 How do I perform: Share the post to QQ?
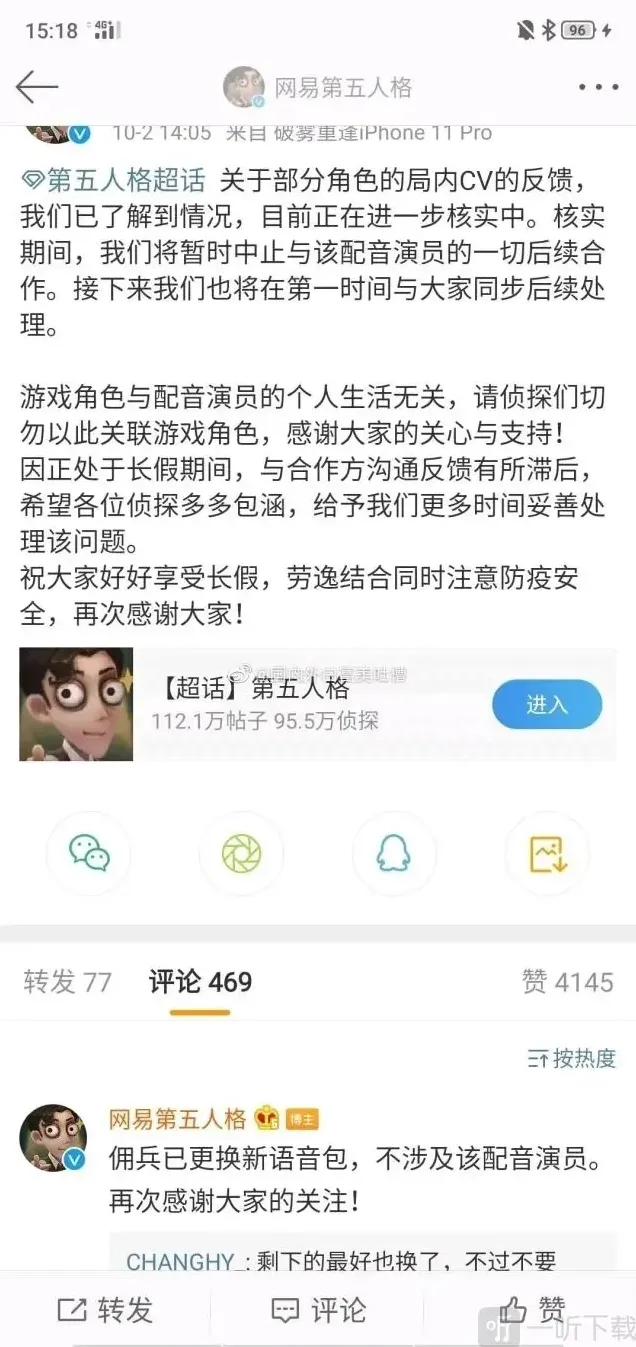click(394, 853)
